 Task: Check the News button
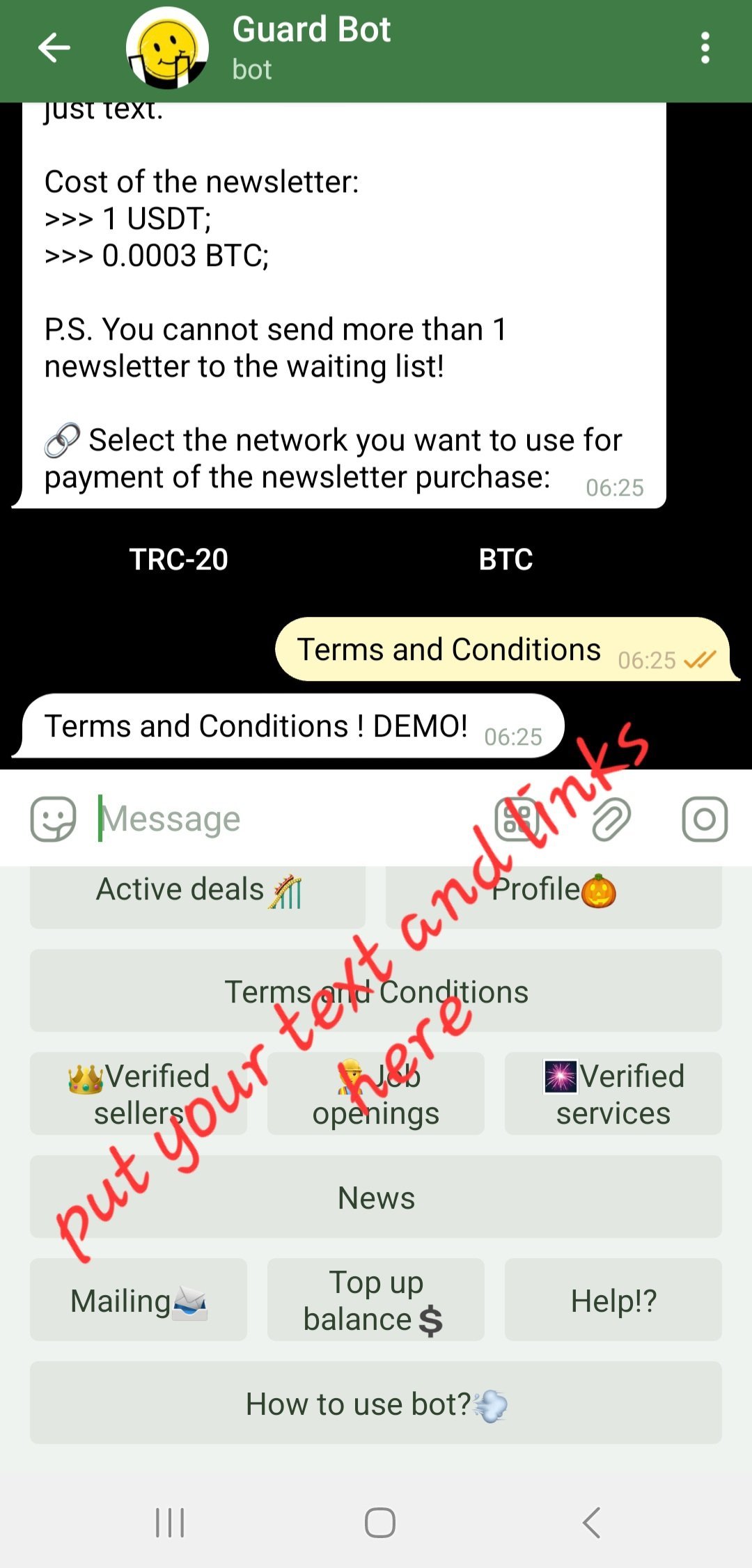pos(376,1197)
